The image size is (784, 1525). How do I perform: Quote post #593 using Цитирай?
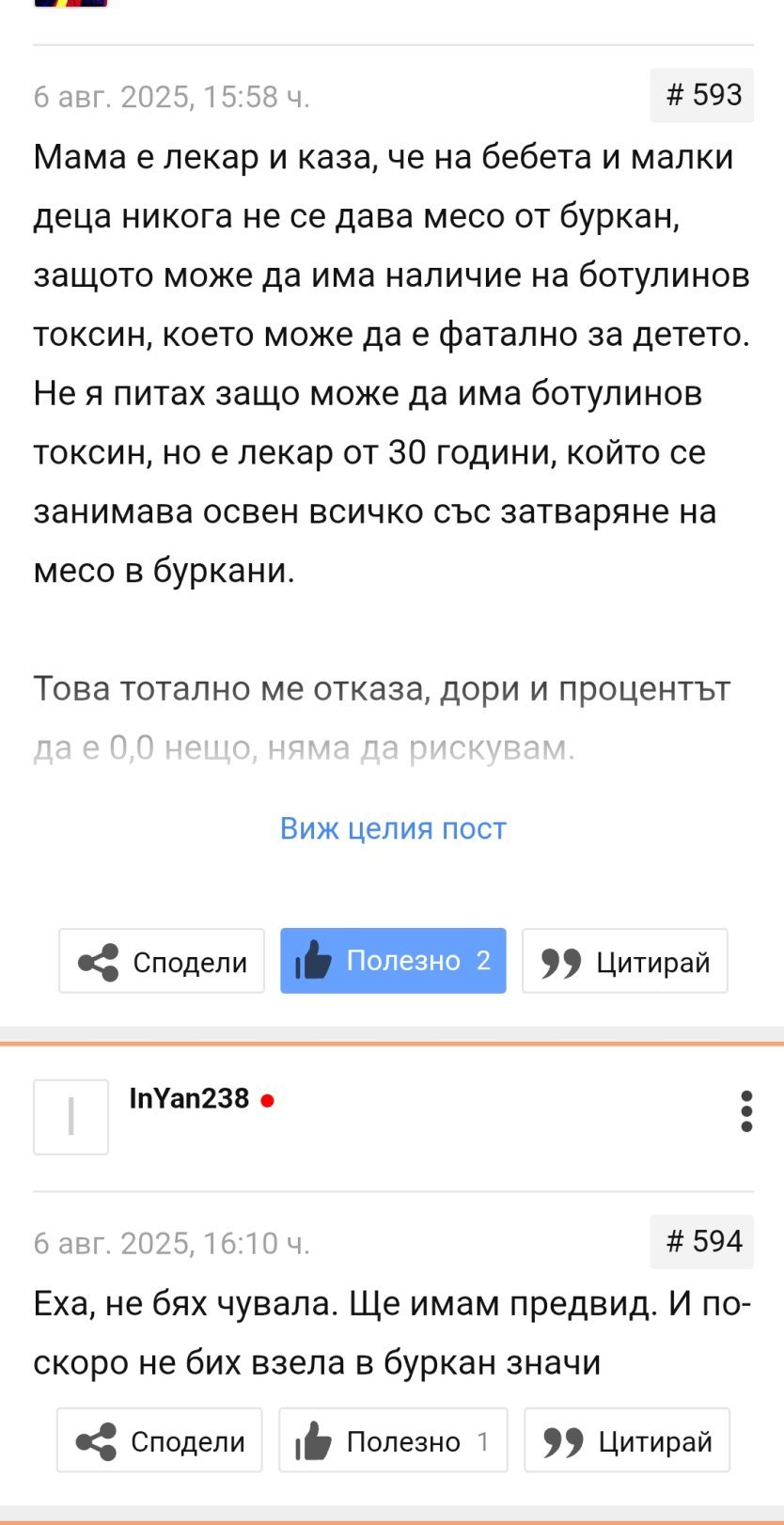click(625, 961)
